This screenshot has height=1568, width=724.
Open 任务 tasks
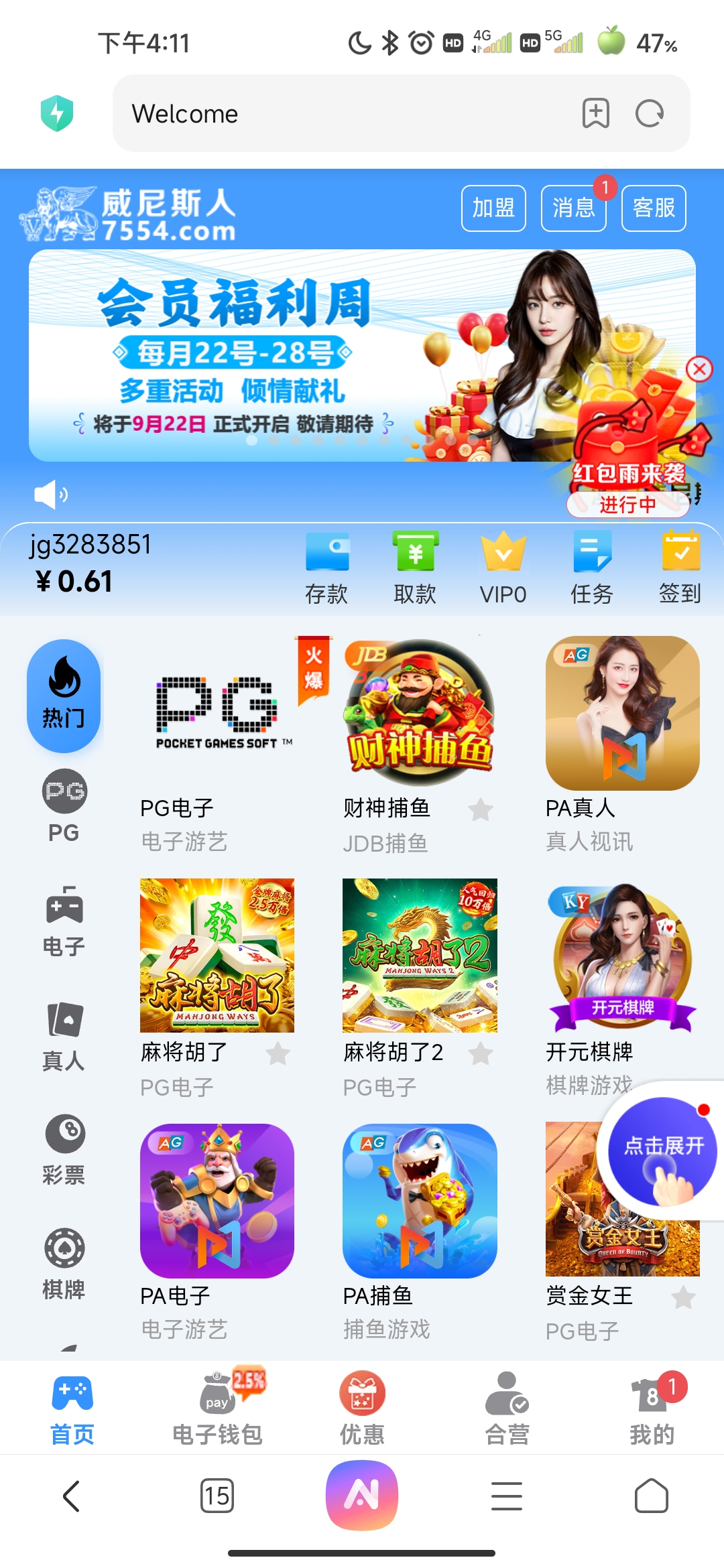pos(592,567)
